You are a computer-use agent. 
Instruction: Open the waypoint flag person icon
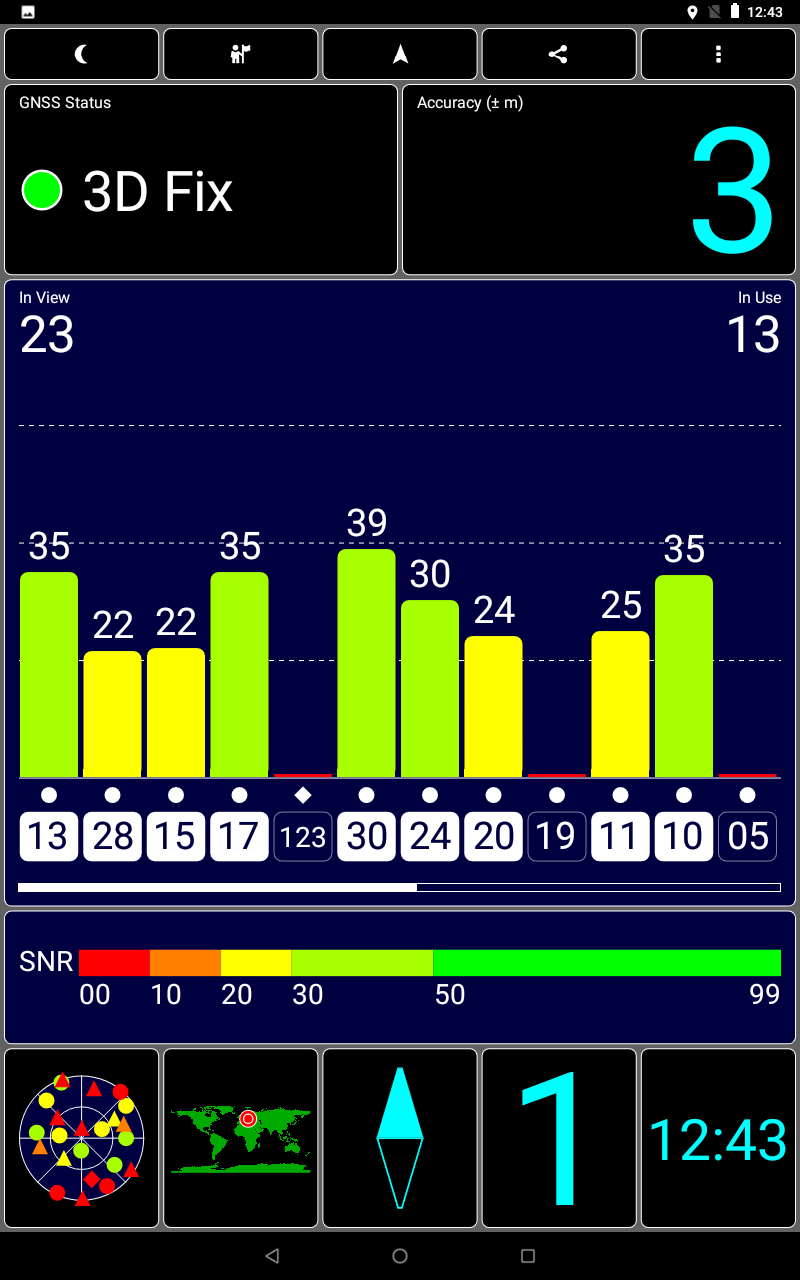tap(240, 54)
